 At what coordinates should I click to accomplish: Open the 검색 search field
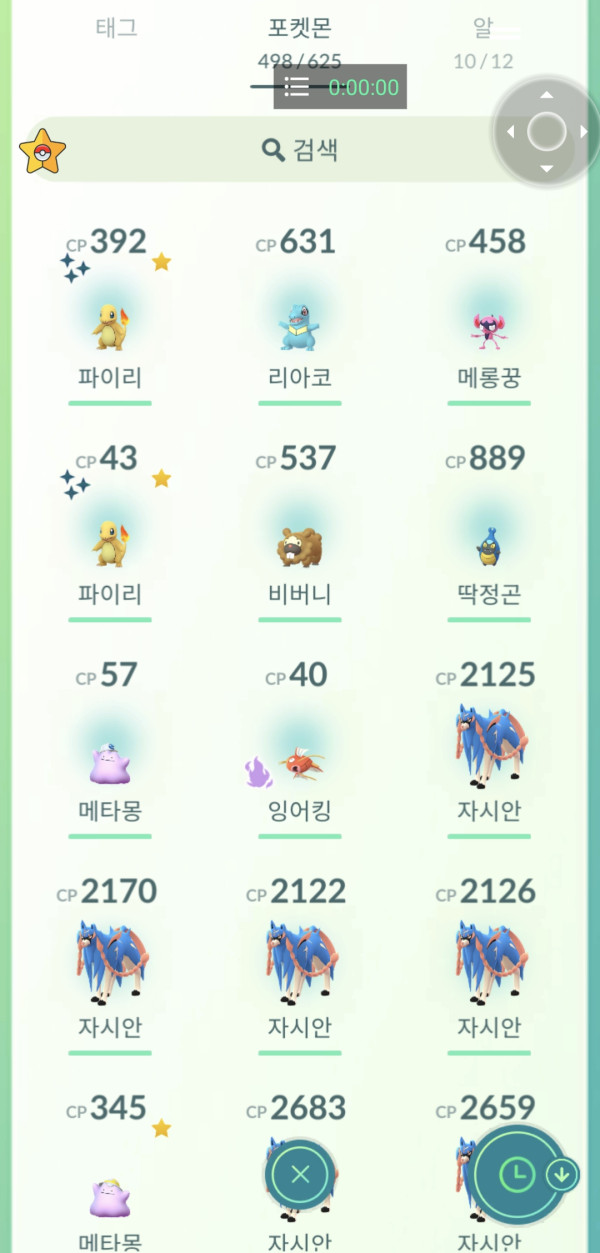[300, 150]
